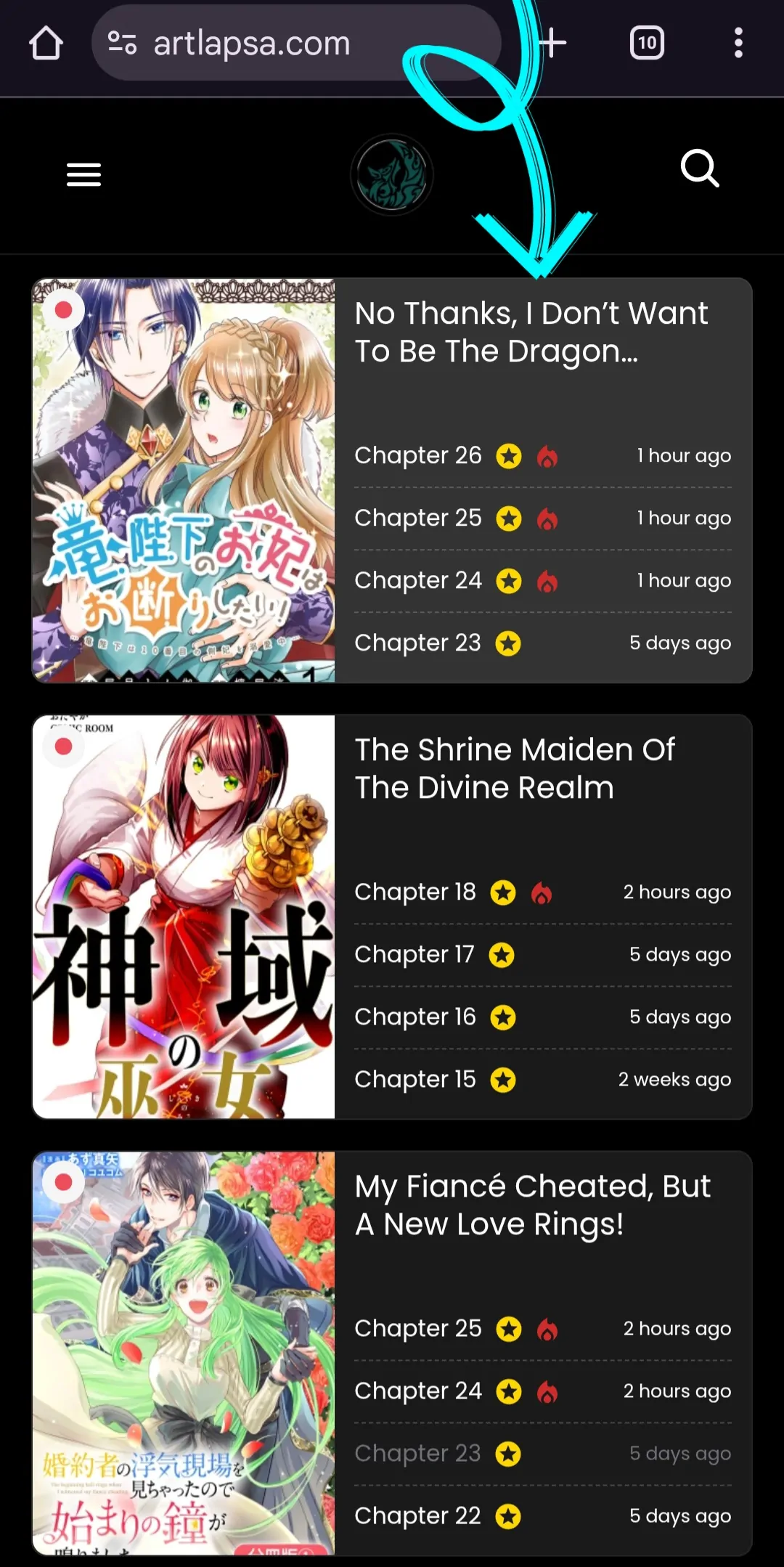
Task: Open the tab switcher showing 10 tabs
Action: 647,43
